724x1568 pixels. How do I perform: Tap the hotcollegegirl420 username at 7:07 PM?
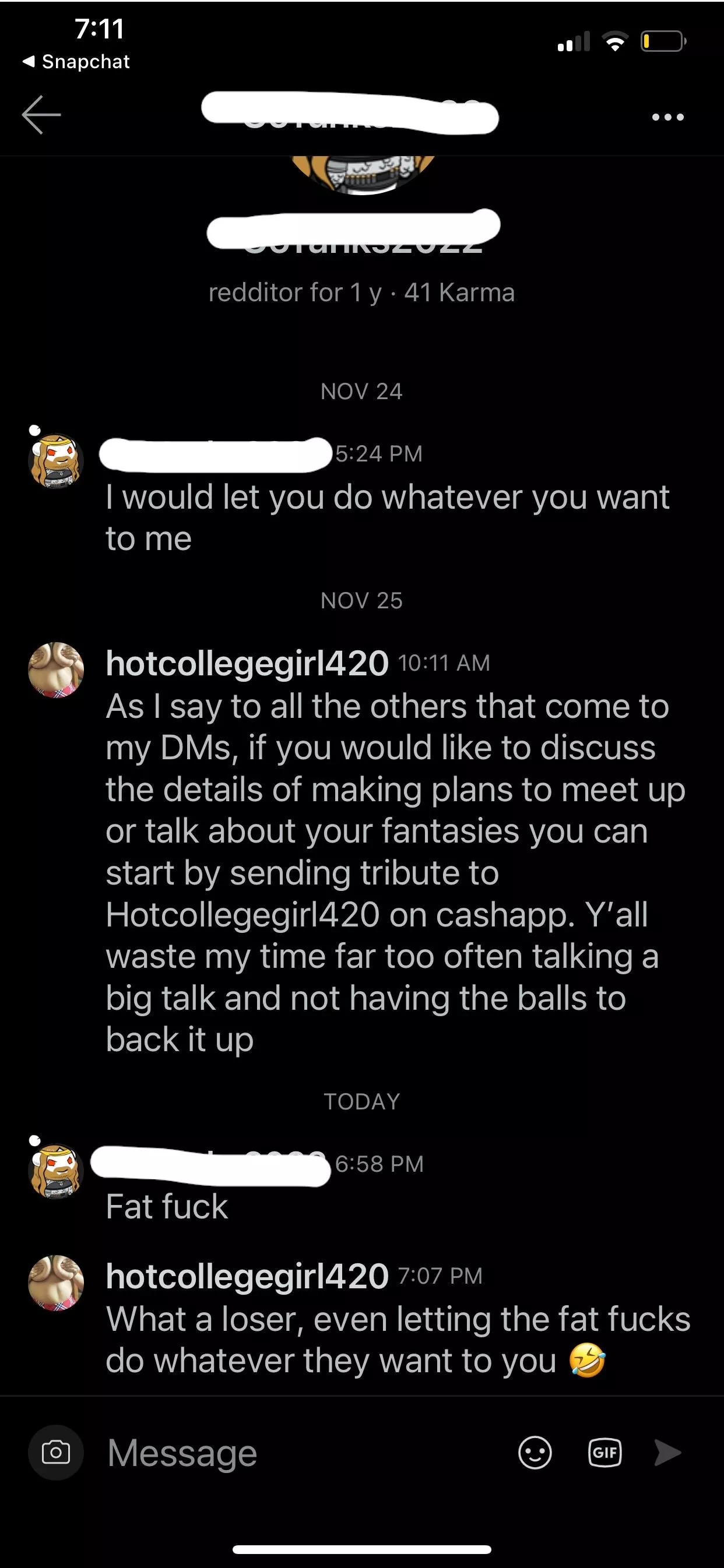(247, 1275)
